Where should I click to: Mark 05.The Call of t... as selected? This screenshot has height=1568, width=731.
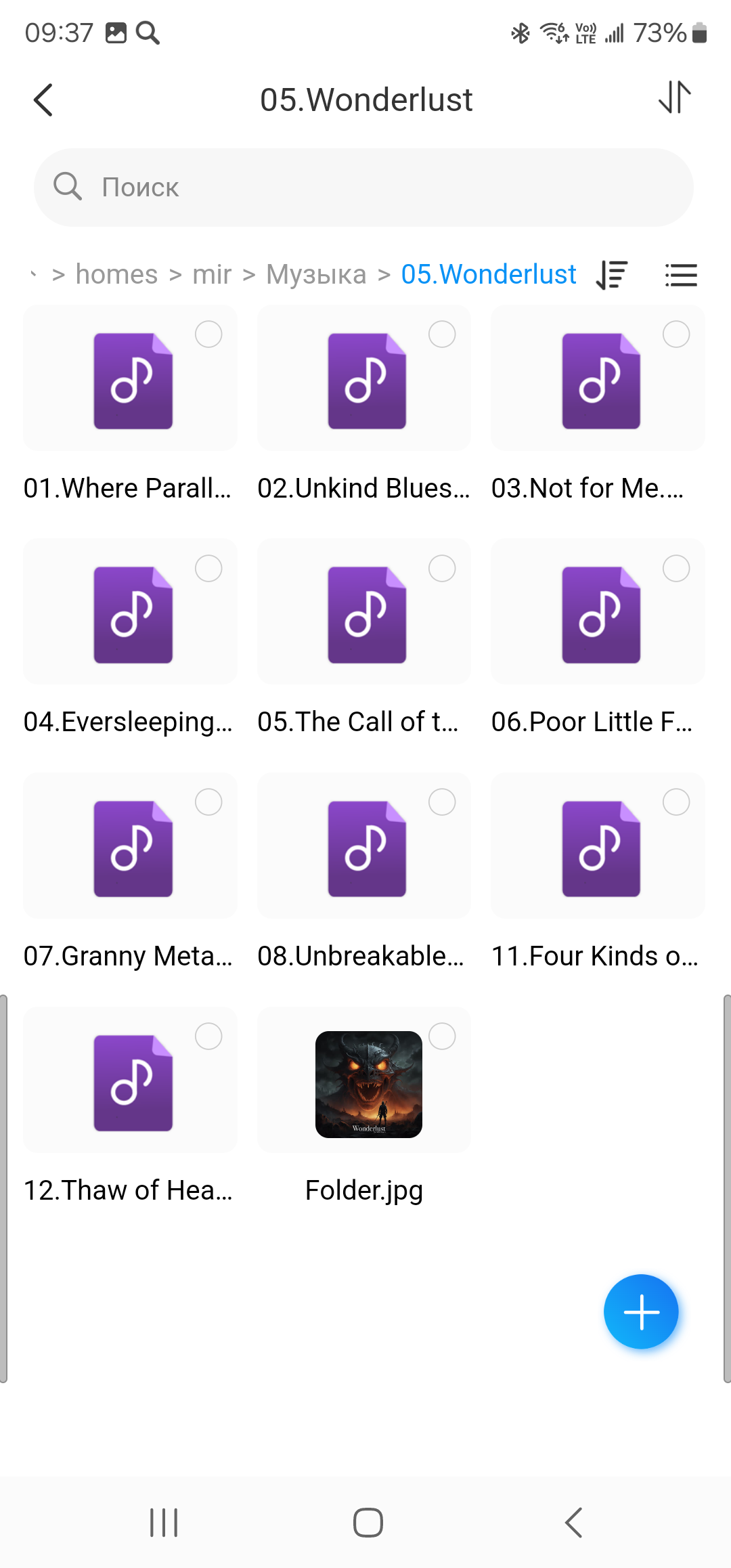(442, 568)
